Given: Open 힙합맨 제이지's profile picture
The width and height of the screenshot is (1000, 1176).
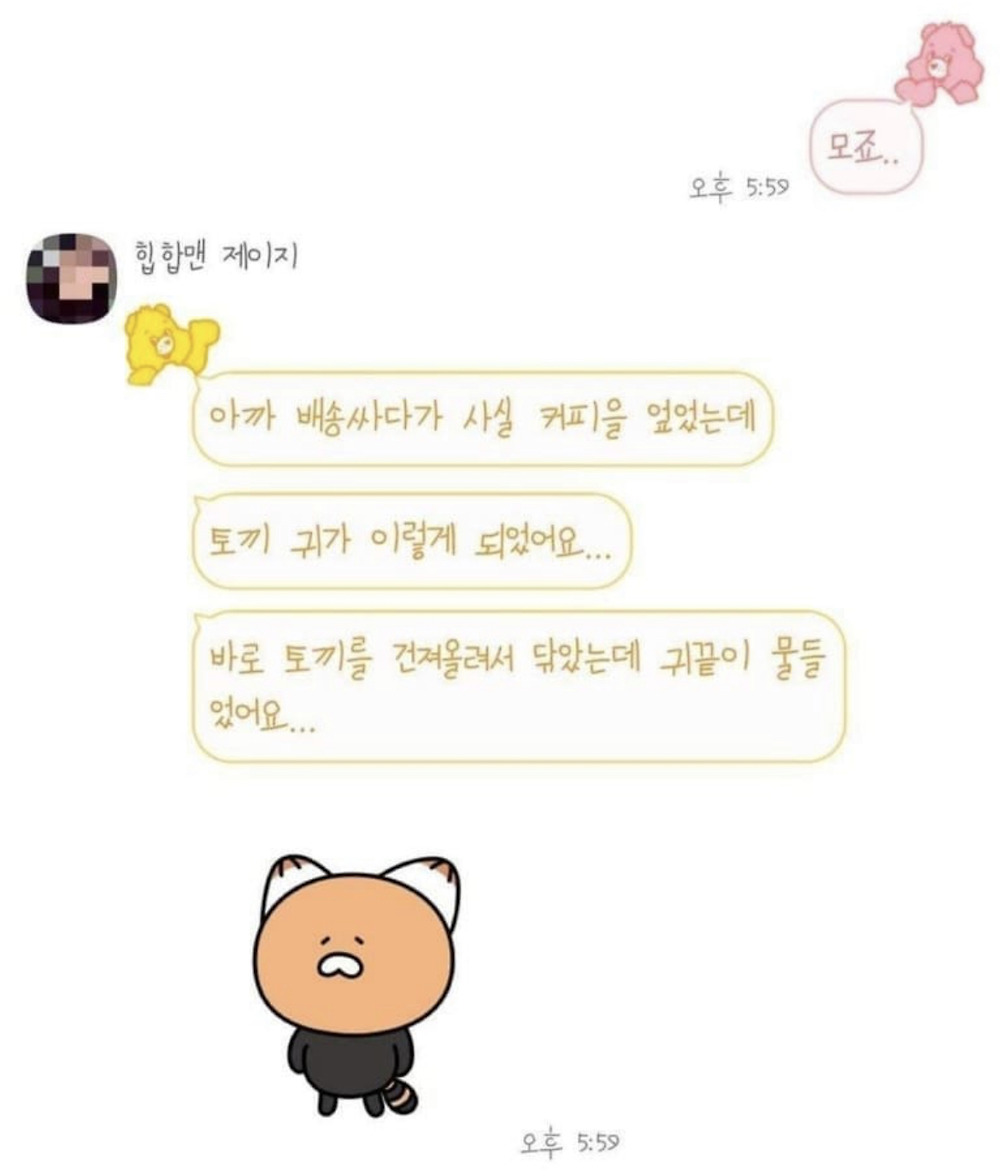Looking at the screenshot, I should [x=70, y=277].
